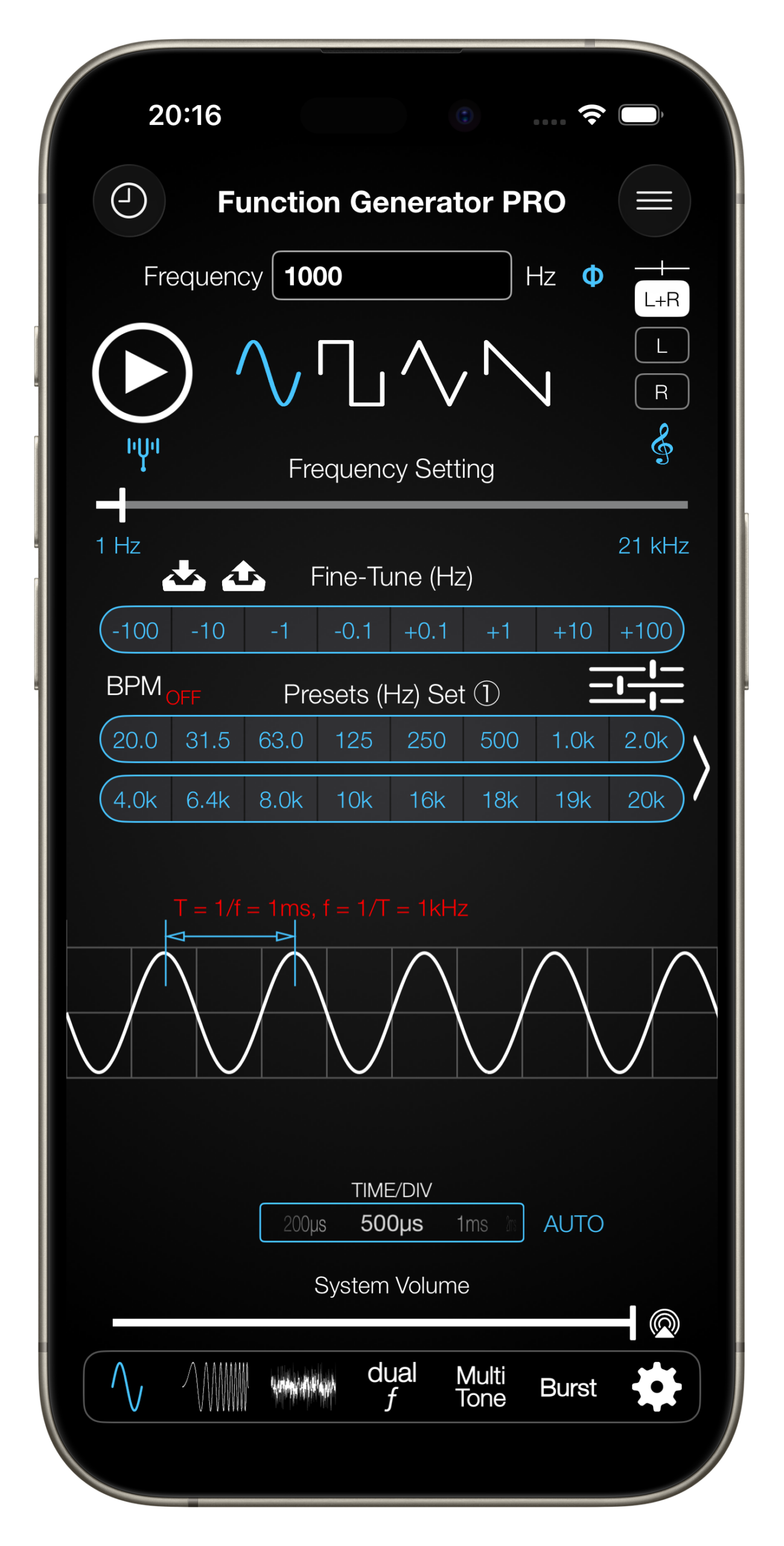Open the Multi Tone tab

click(480, 1387)
